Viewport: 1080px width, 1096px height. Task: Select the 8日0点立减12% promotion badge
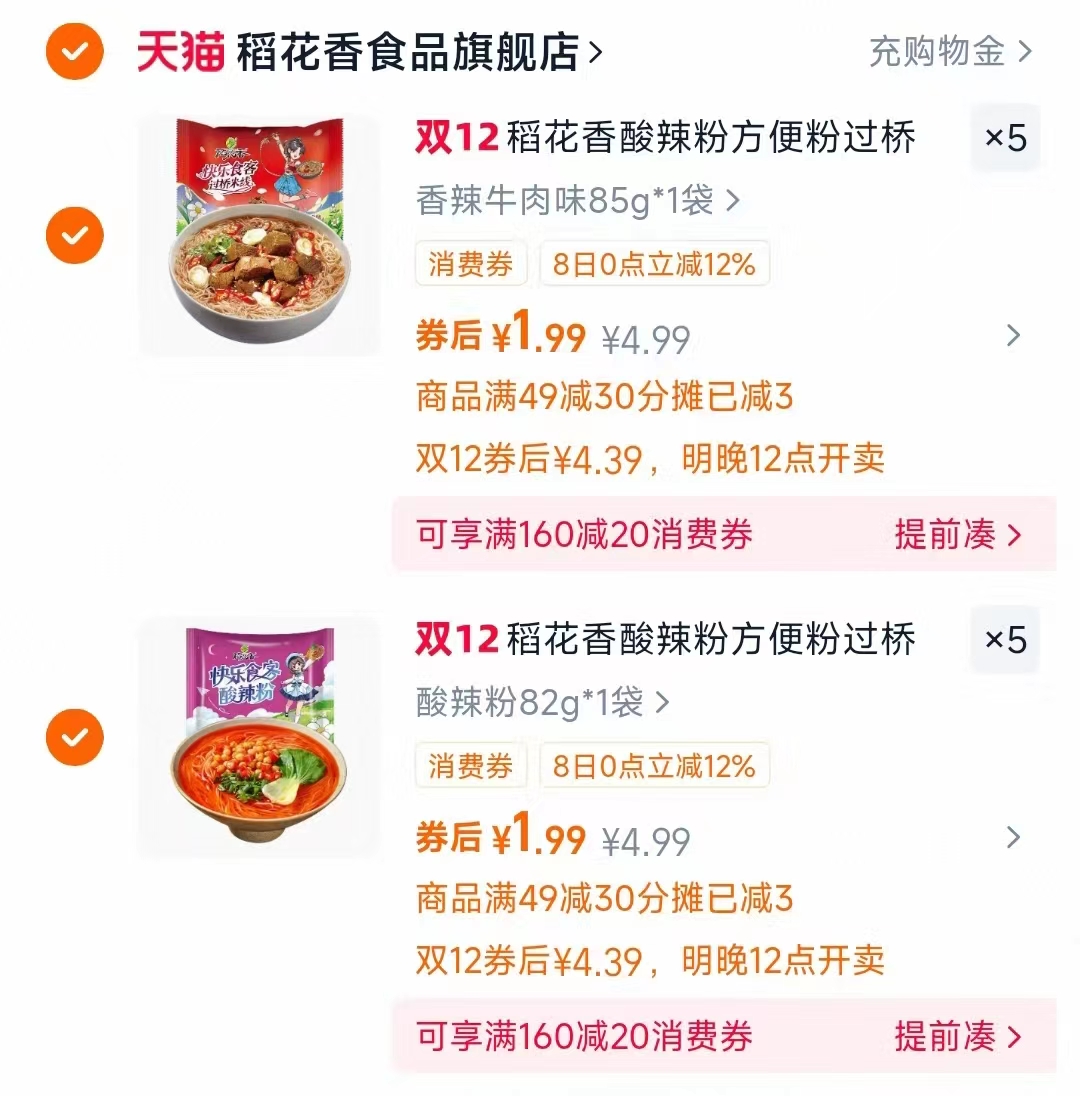point(655,264)
